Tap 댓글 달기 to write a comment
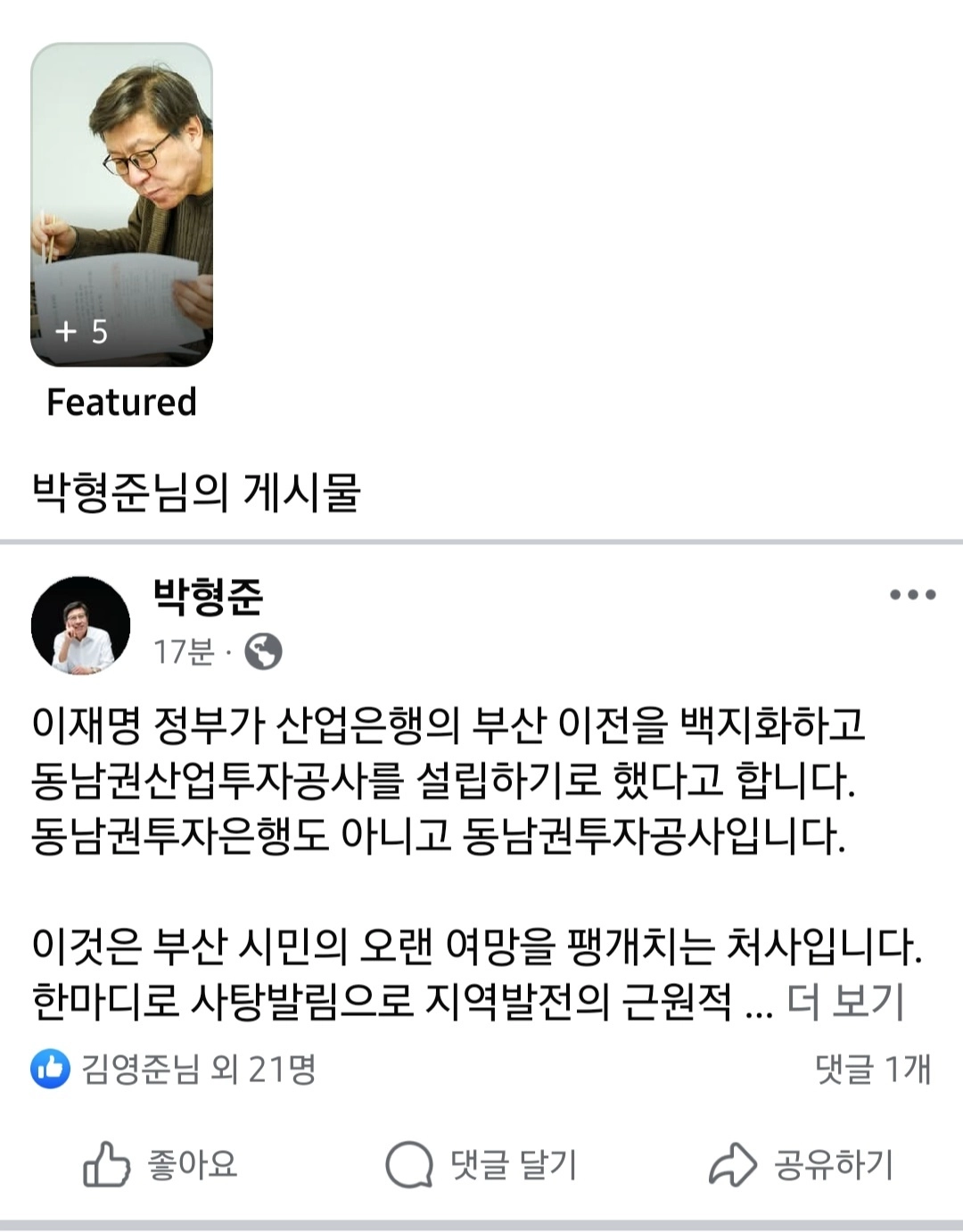The image size is (963, 1232). [x=481, y=1165]
